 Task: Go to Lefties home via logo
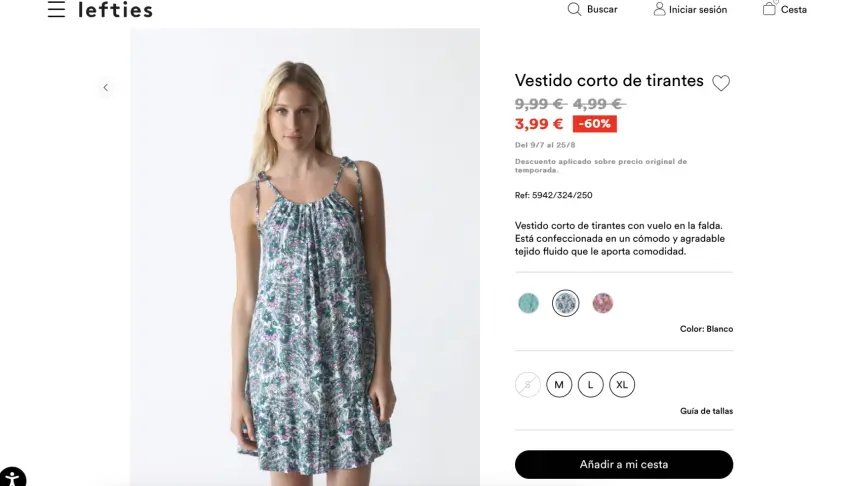point(115,10)
